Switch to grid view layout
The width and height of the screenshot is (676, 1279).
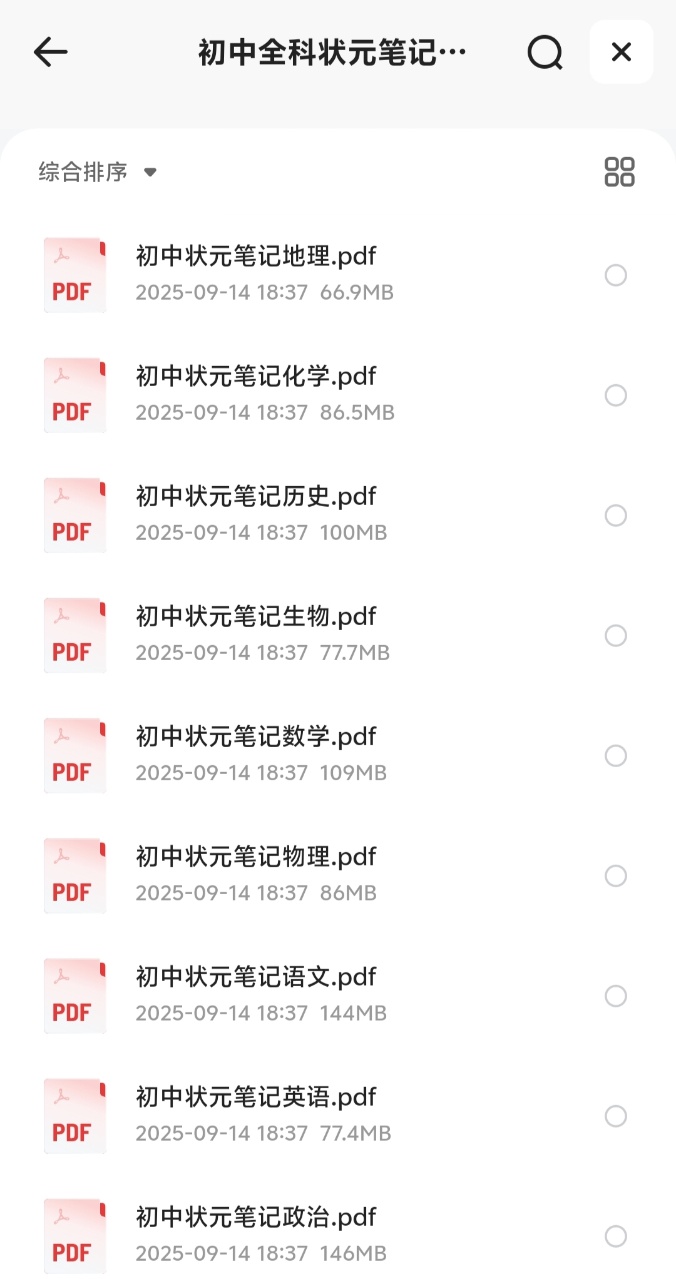point(620,172)
